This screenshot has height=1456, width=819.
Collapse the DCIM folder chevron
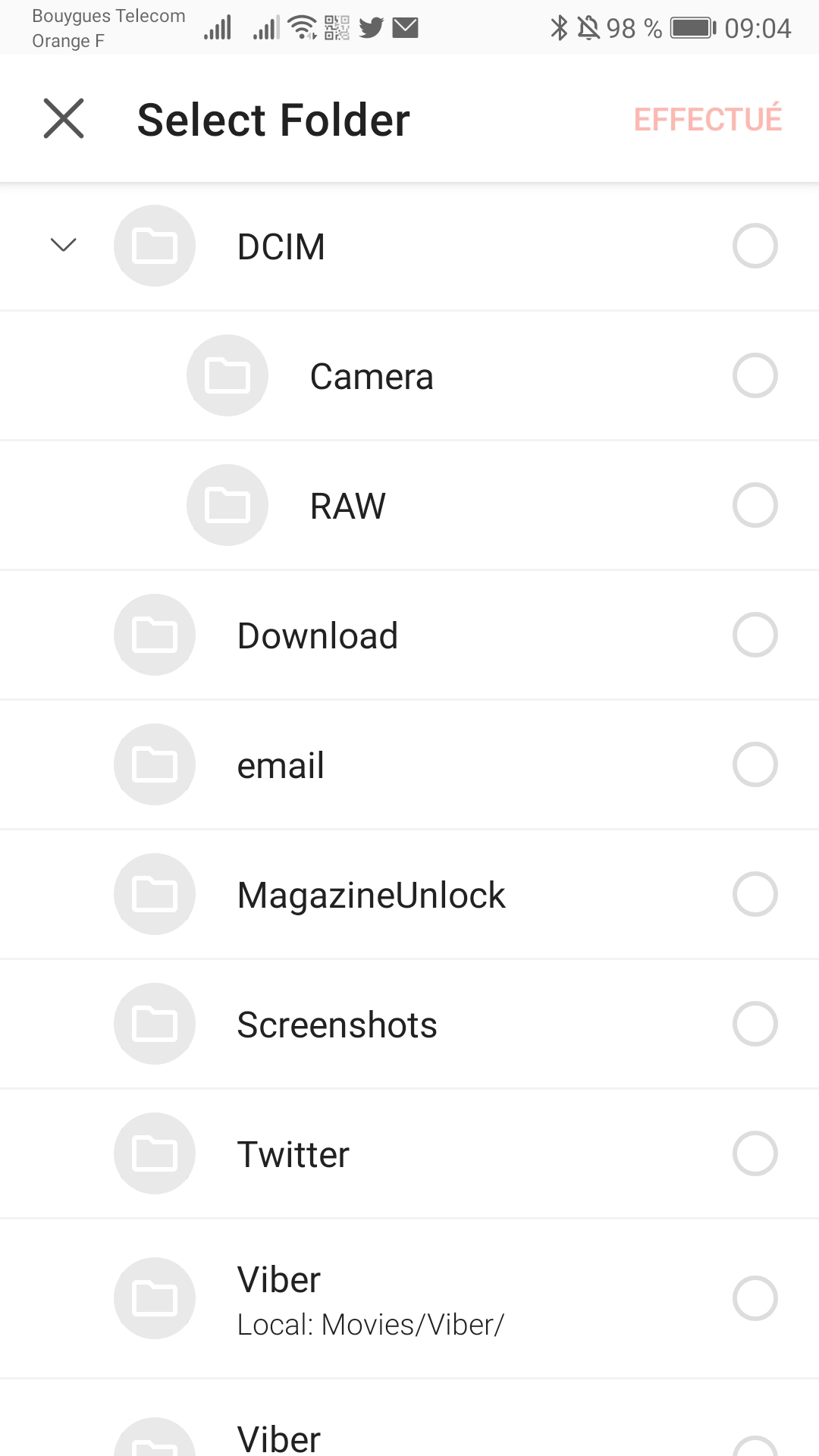[x=64, y=245]
